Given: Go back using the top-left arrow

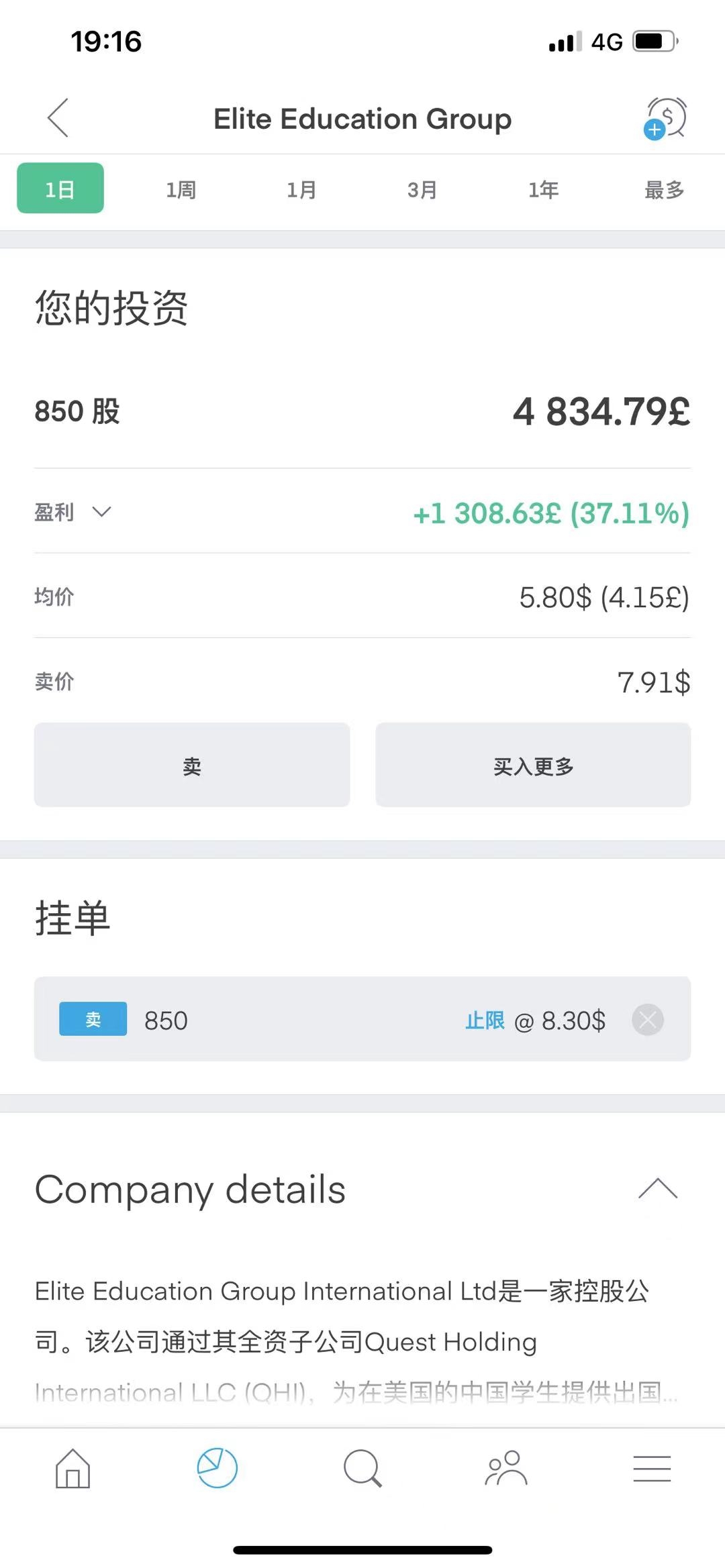Looking at the screenshot, I should [x=58, y=118].
